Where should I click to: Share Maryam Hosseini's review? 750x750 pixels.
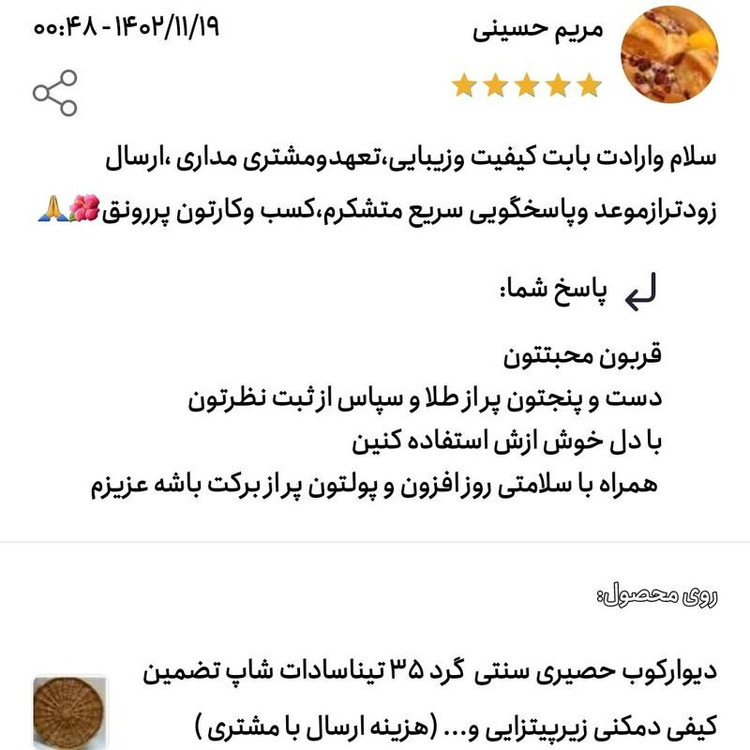click(55, 93)
